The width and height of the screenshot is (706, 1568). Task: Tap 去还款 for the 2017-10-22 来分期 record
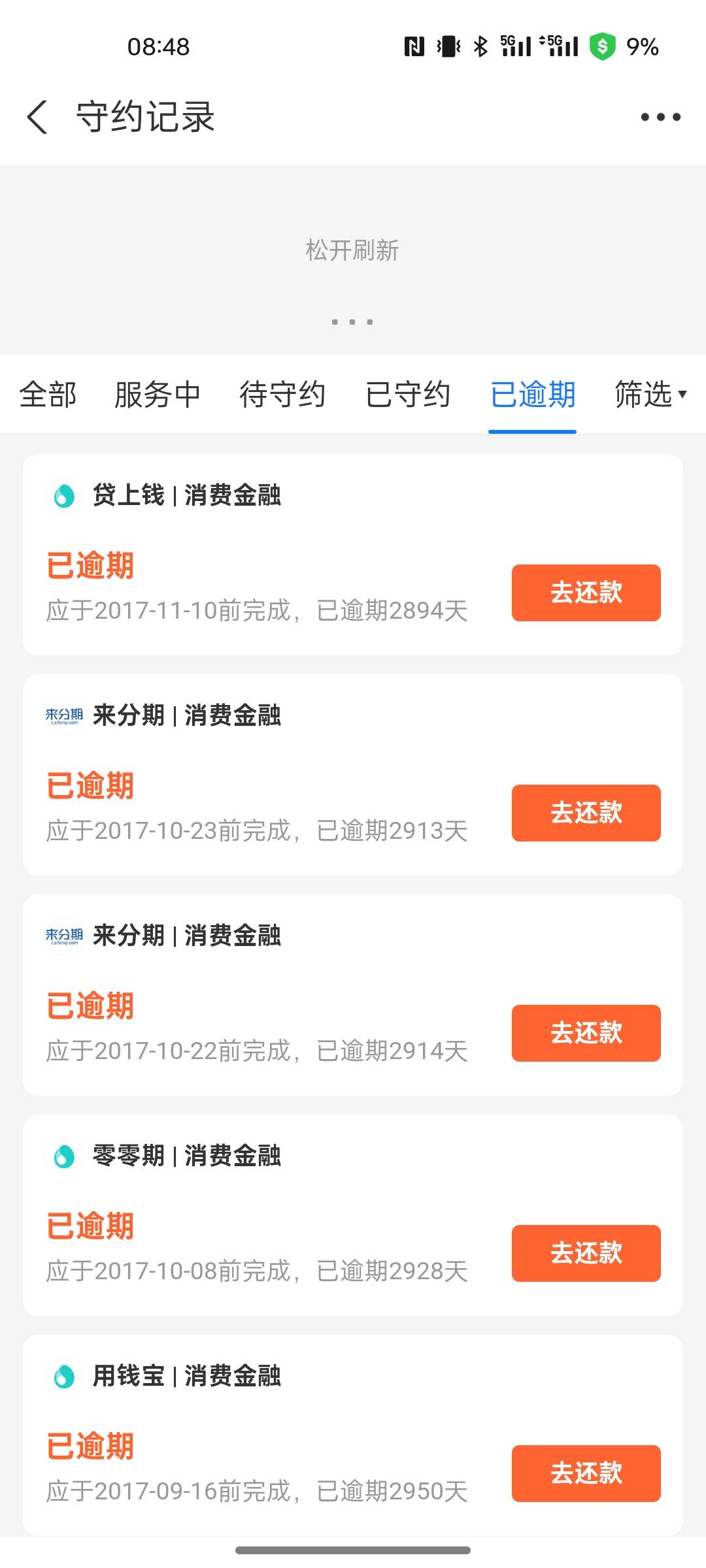point(586,1033)
